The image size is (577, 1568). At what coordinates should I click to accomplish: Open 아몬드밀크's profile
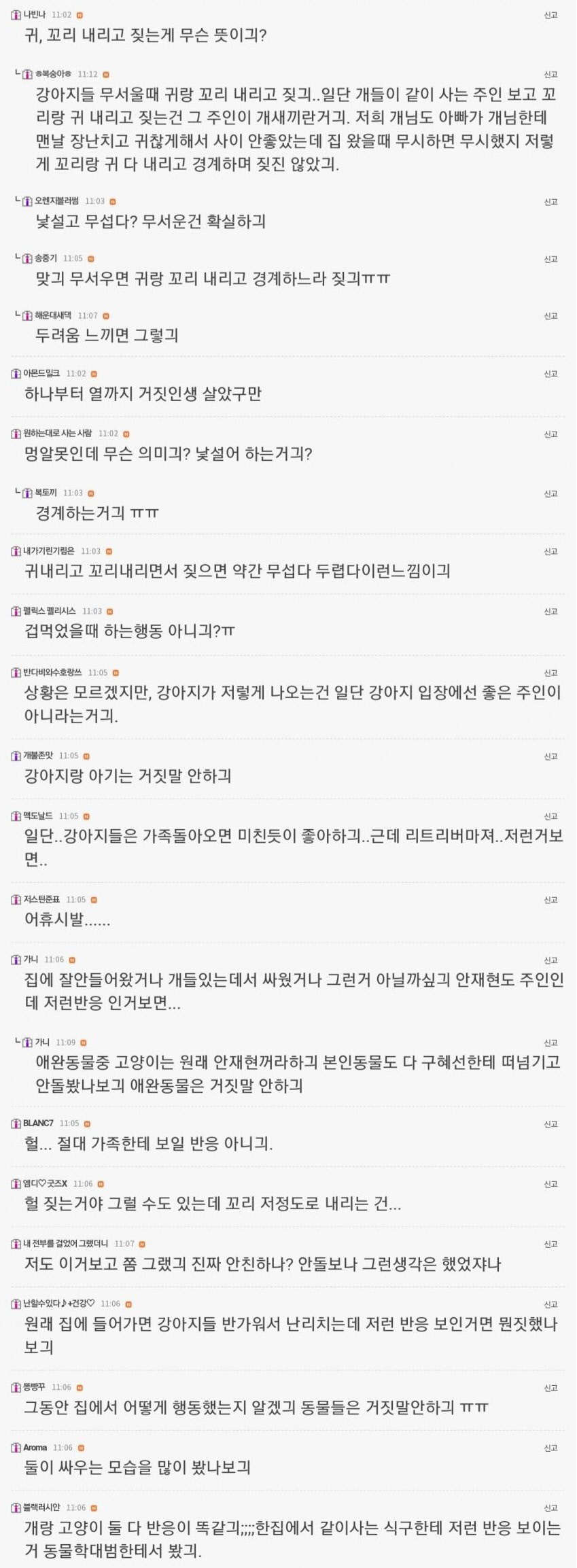[41, 373]
